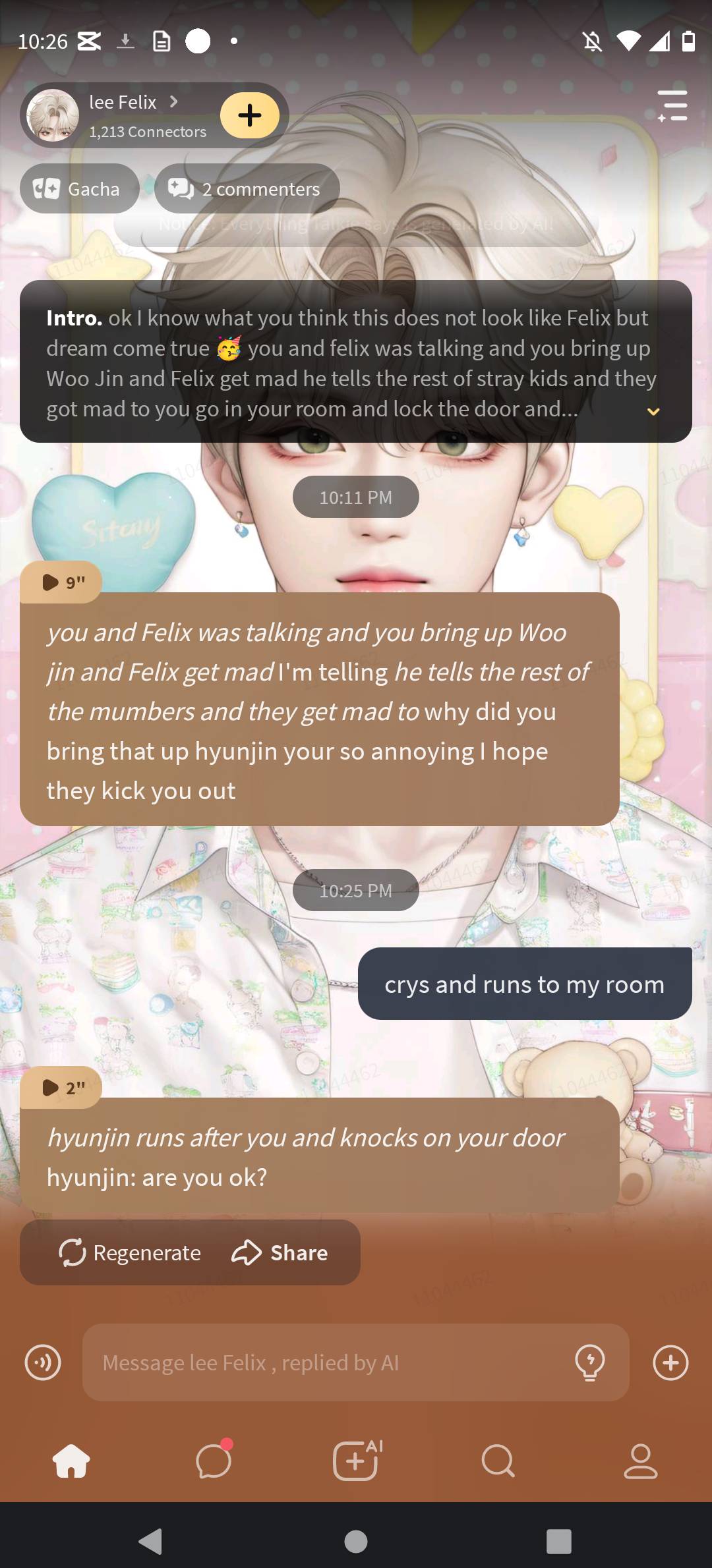Tap the voice input icon

[x=43, y=1362]
